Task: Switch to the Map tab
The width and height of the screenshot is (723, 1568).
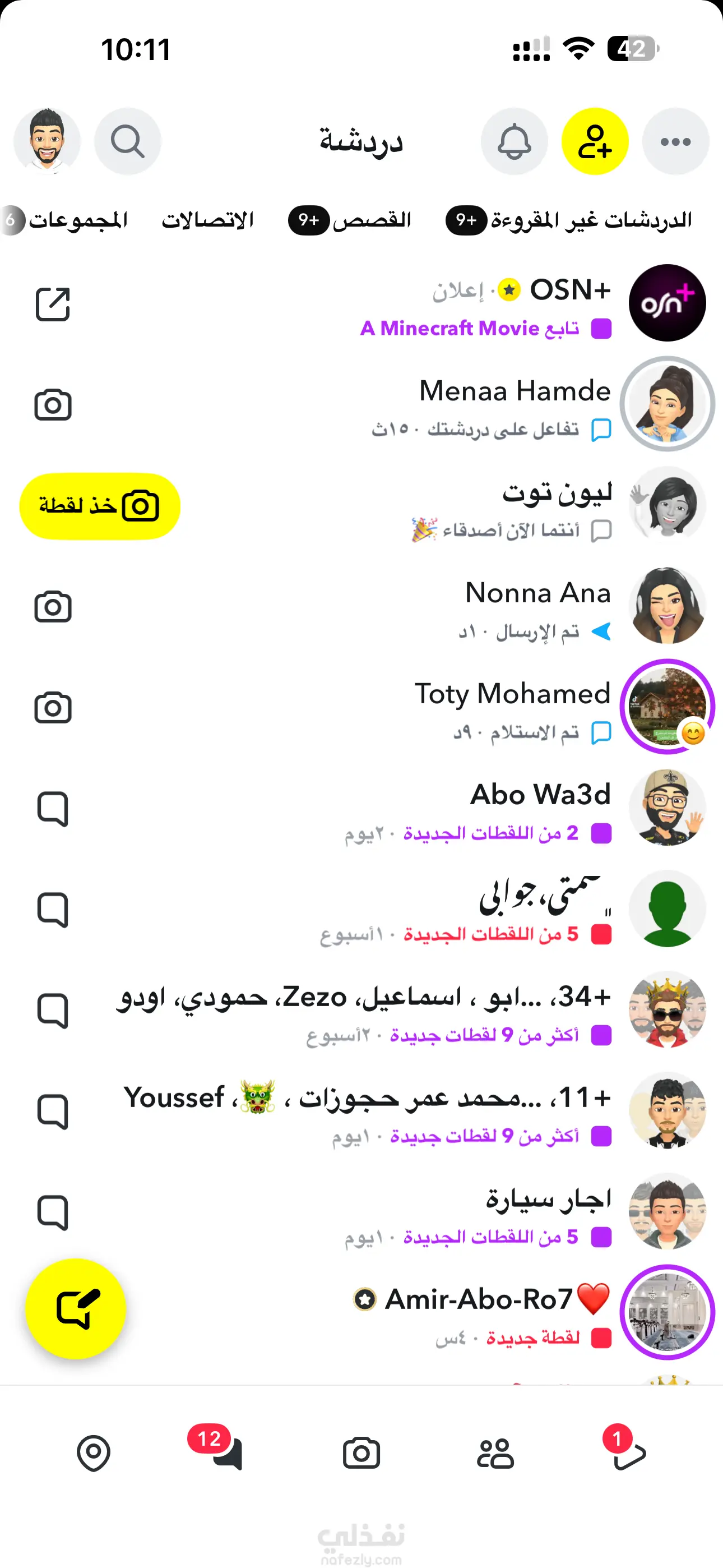Action: (94, 1453)
